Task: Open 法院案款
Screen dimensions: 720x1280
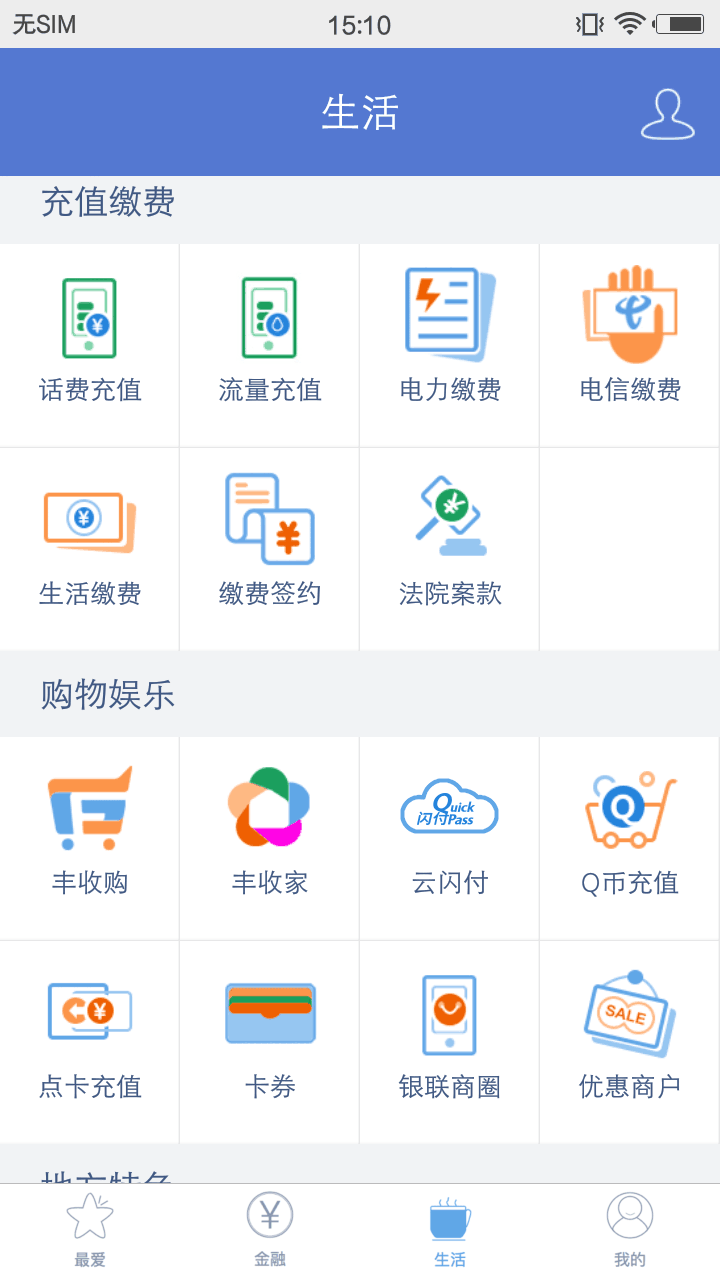Action: [x=450, y=548]
